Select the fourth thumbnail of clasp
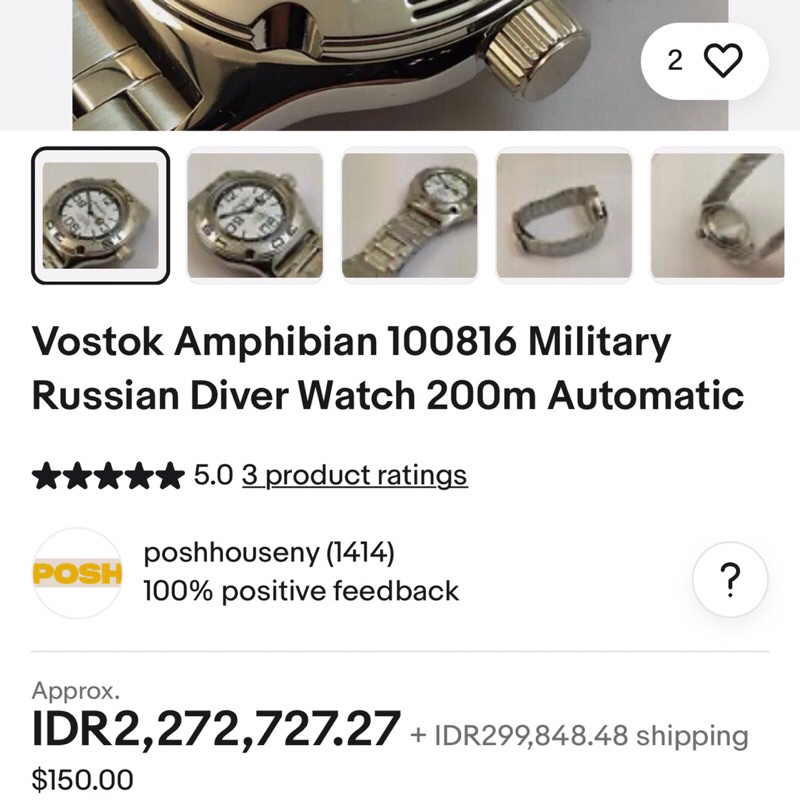 [563, 215]
